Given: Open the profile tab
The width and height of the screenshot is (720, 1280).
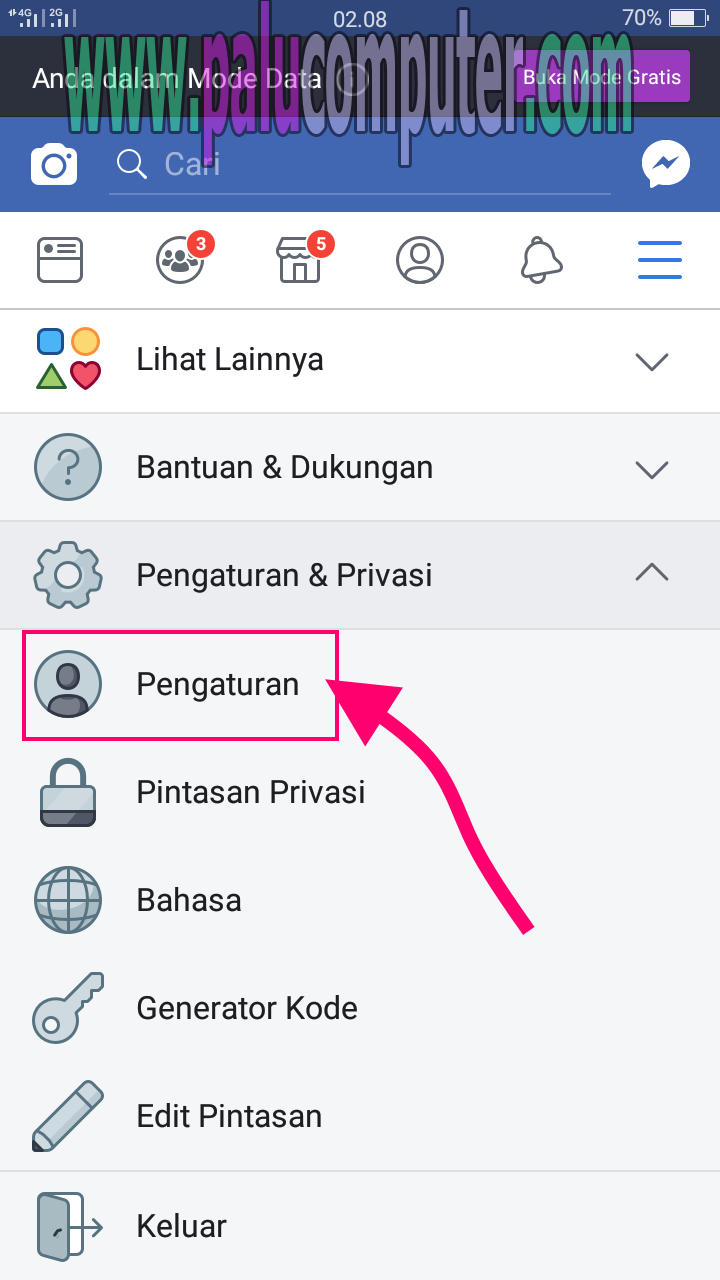Looking at the screenshot, I should click(x=420, y=260).
